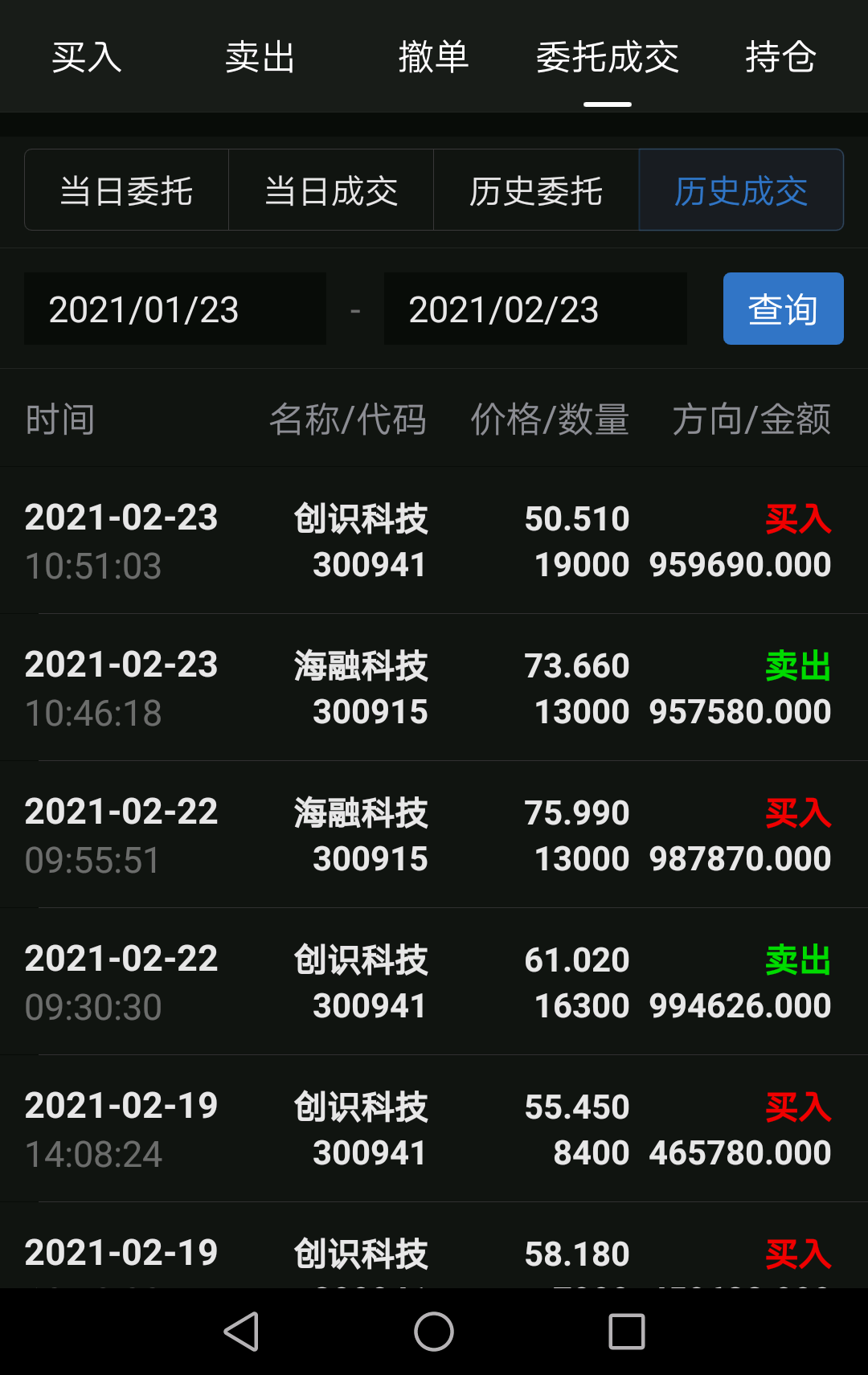Open the start date field 2021/01/23
Screen dimensions: 868x1375
pyautogui.click(x=174, y=309)
